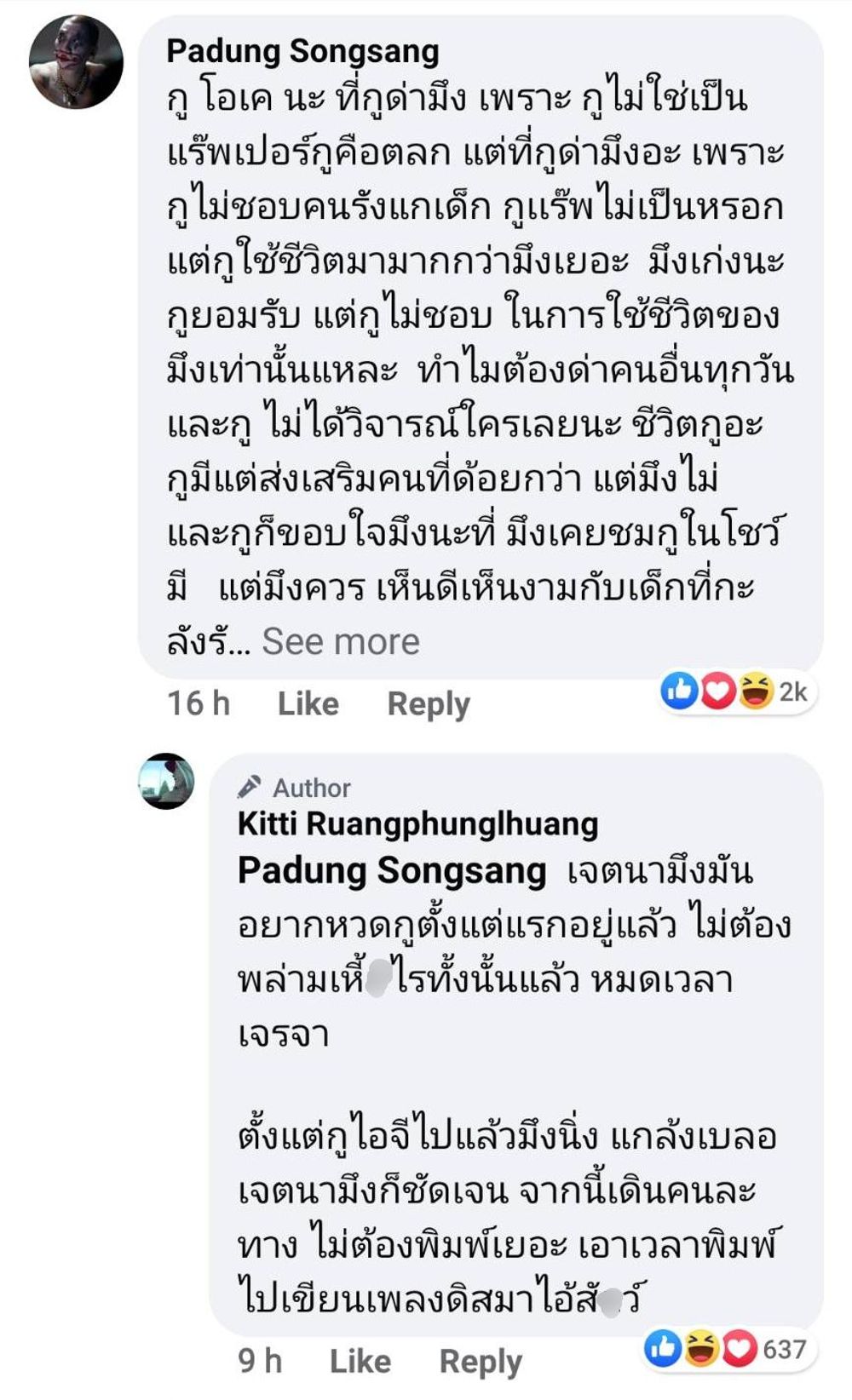Open Padung Songsang's profile picture
This screenshot has height=1400, width=852.
click(76, 61)
